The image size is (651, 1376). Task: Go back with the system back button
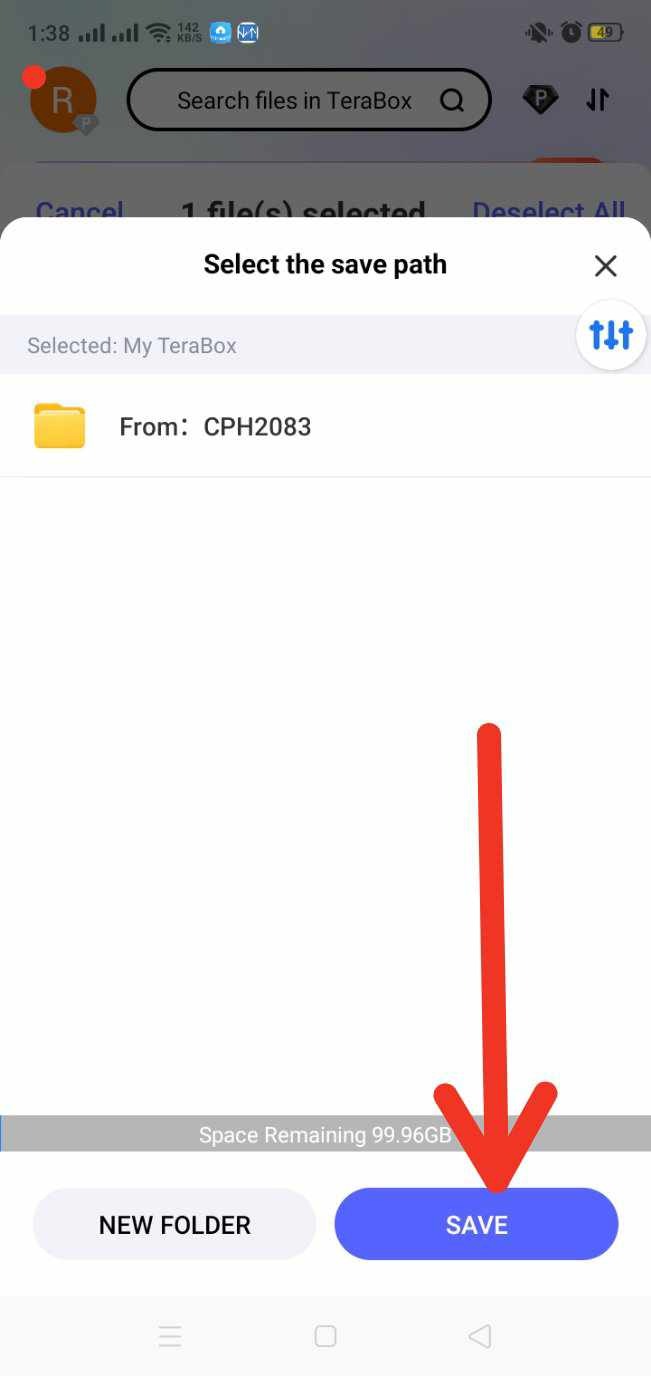480,1336
